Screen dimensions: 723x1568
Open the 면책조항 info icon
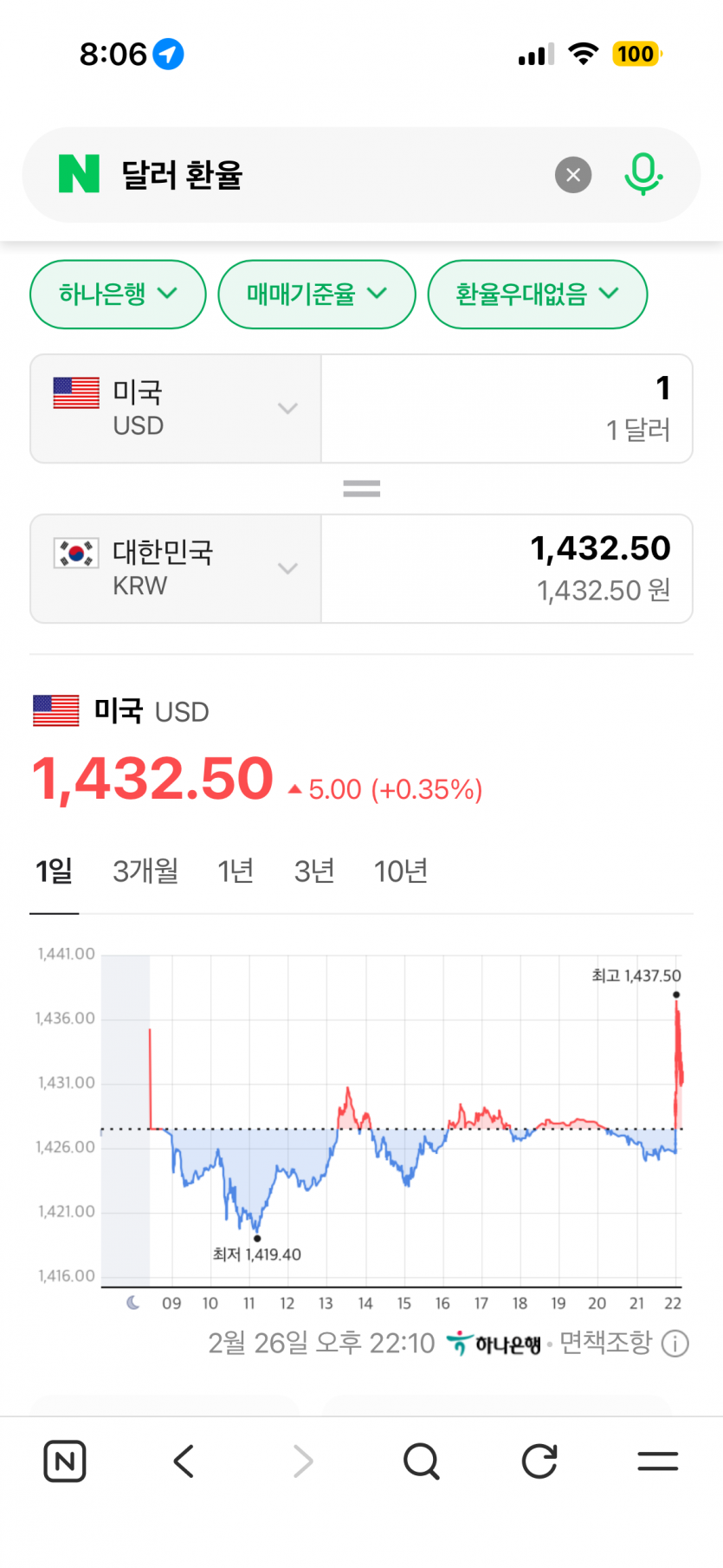tap(675, 1344)
